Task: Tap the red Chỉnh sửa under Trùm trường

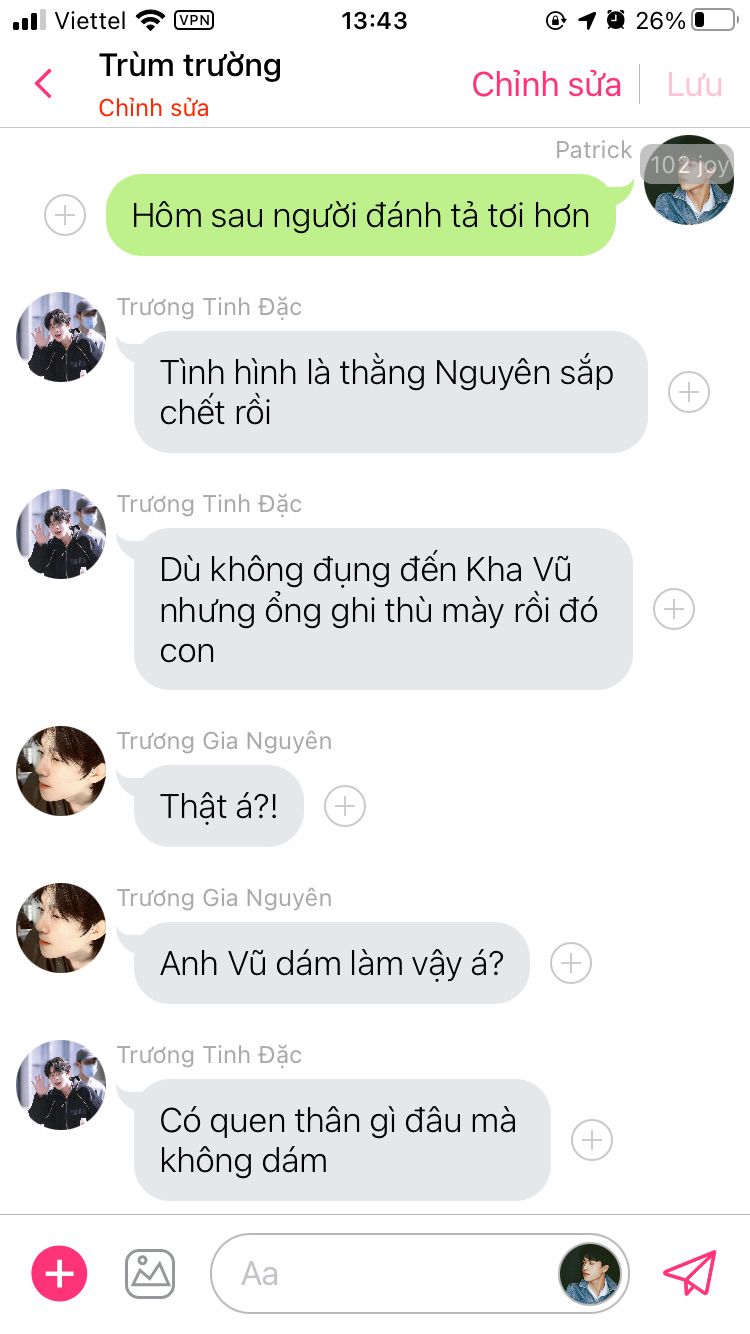Action: [x=153, y=108]
